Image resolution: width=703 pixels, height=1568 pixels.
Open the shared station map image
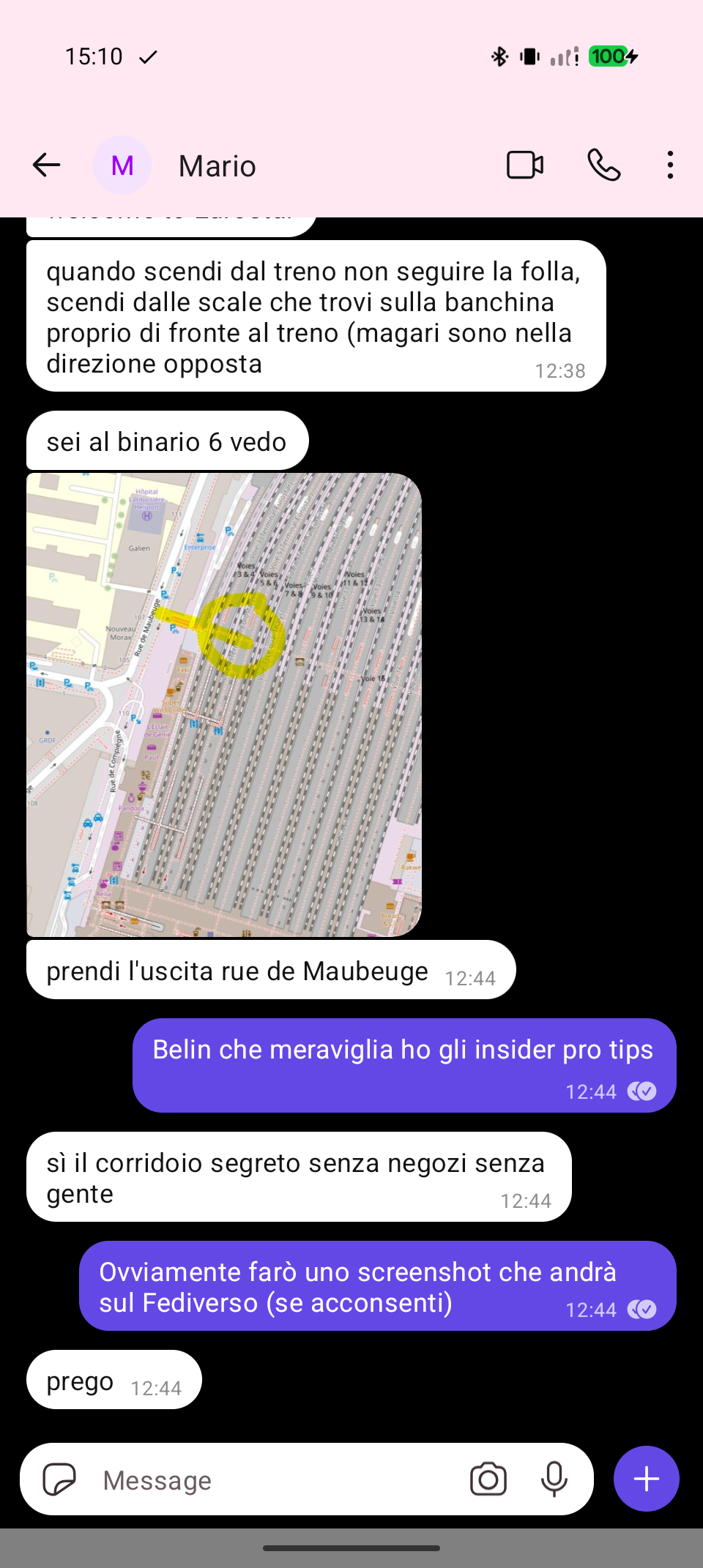[224, 704]
